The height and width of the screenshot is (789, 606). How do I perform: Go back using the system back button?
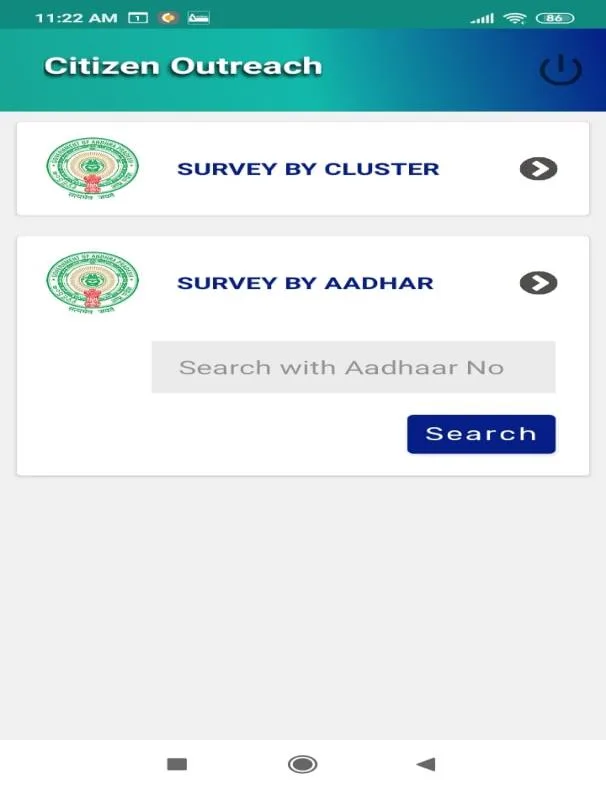pos(426,764)
